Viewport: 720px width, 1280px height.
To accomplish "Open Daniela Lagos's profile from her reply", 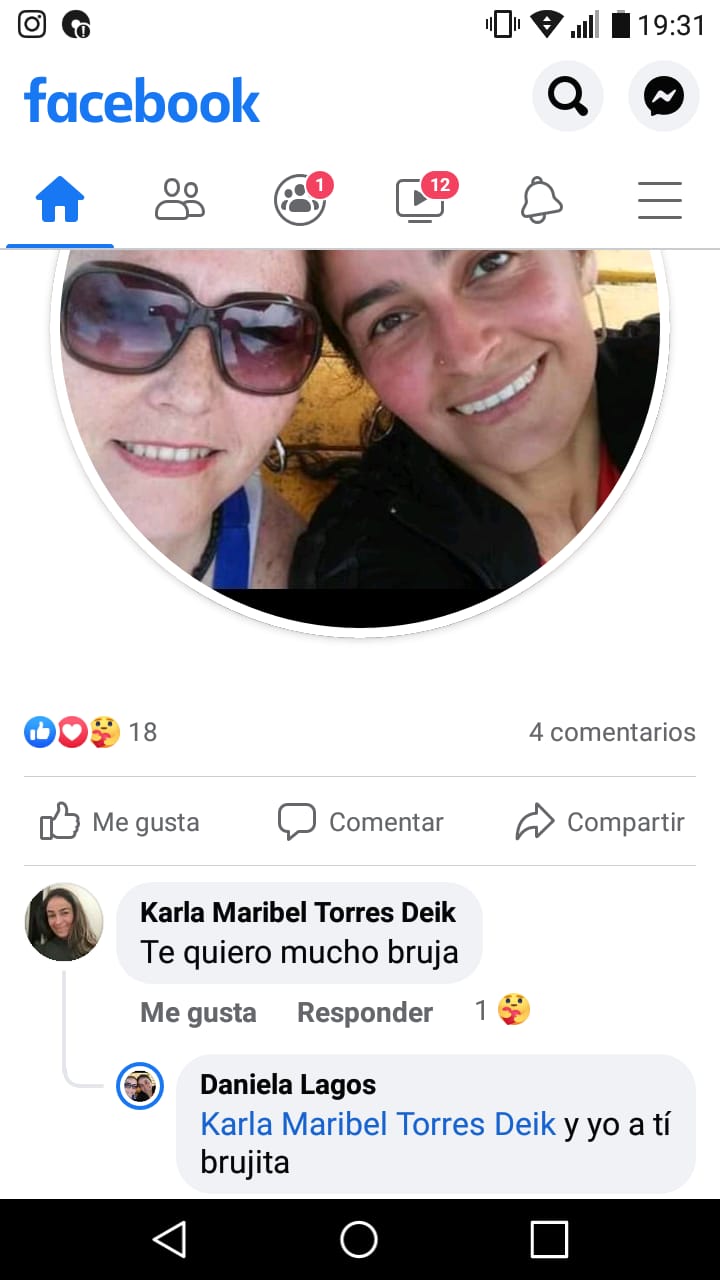I will point(288,1084).
